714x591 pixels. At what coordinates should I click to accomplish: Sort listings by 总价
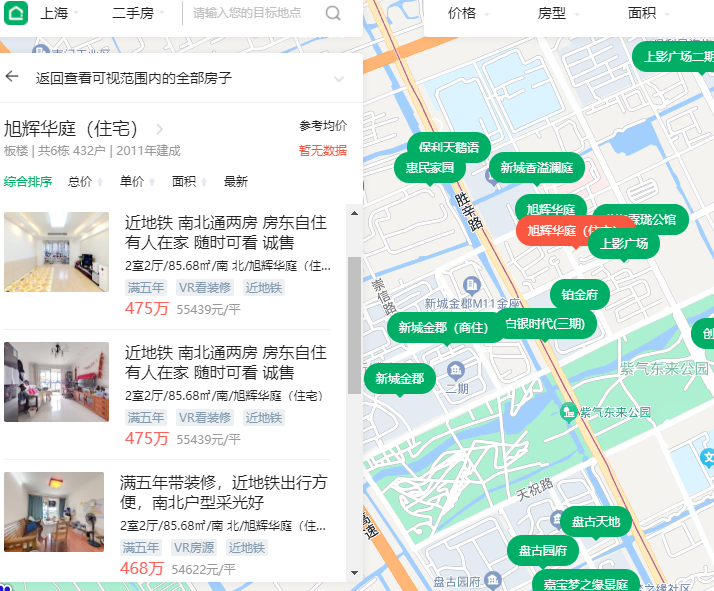(84, 182)
